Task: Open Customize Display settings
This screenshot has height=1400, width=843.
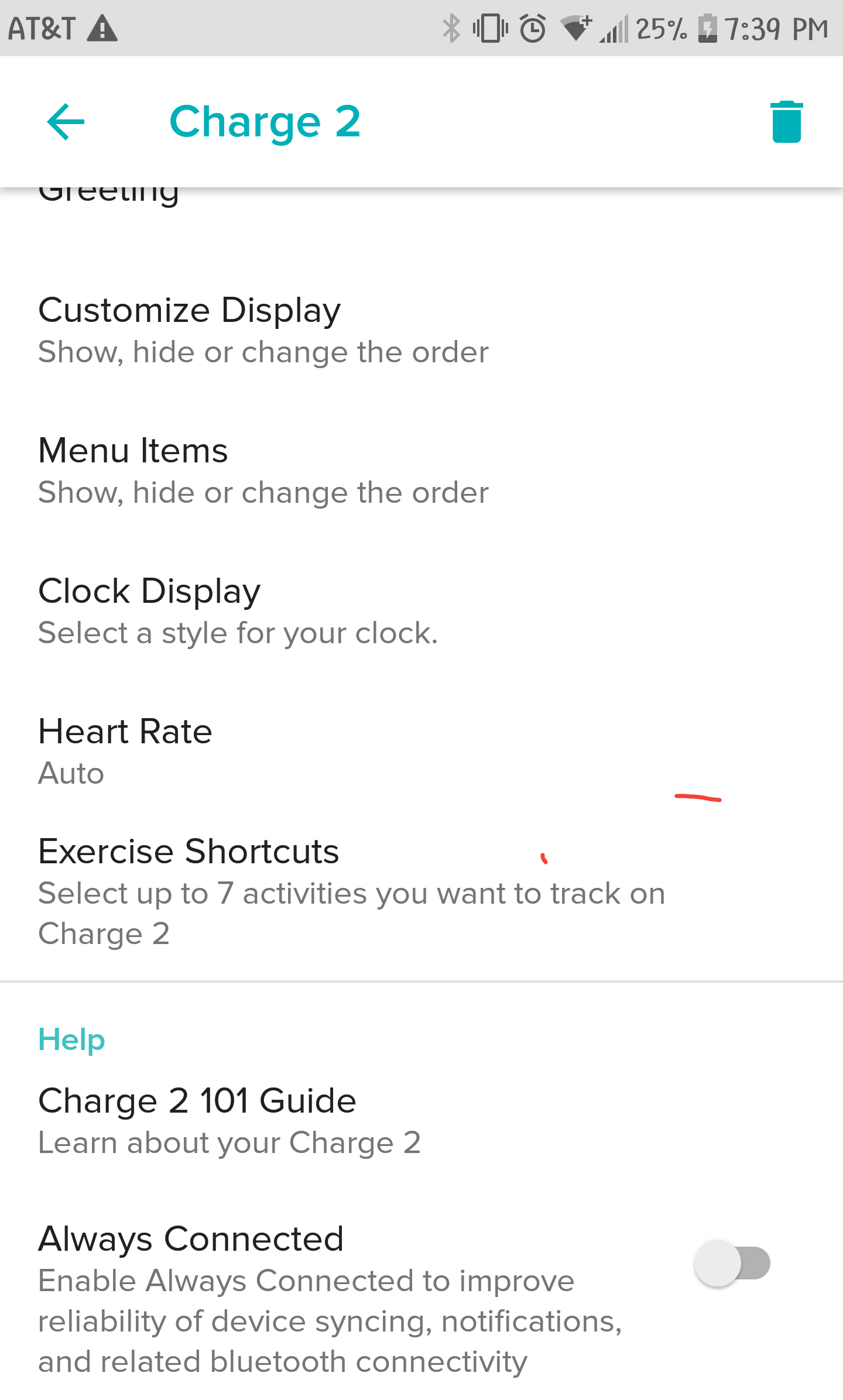Action: 263,330
